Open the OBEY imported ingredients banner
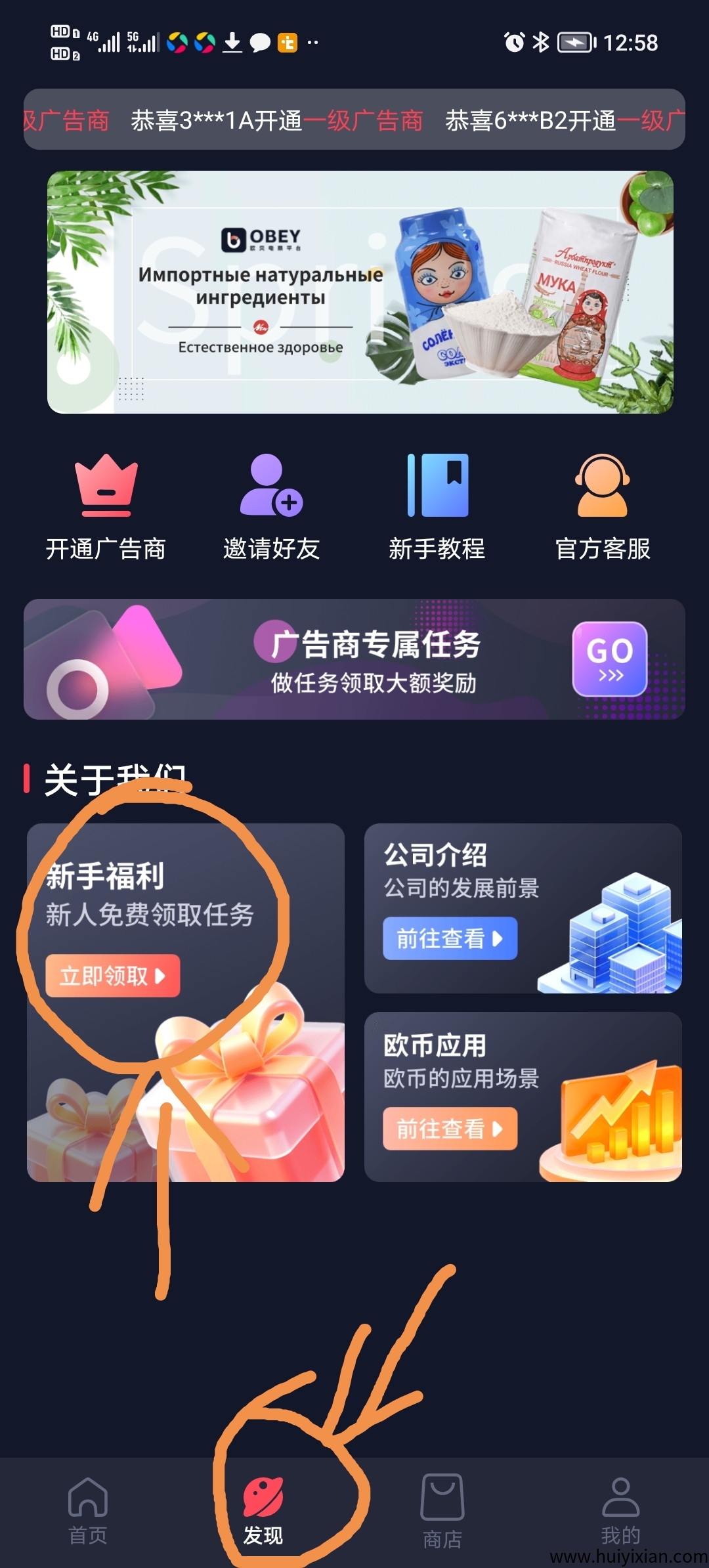The image size is (709, 1568). pos(360,292)
